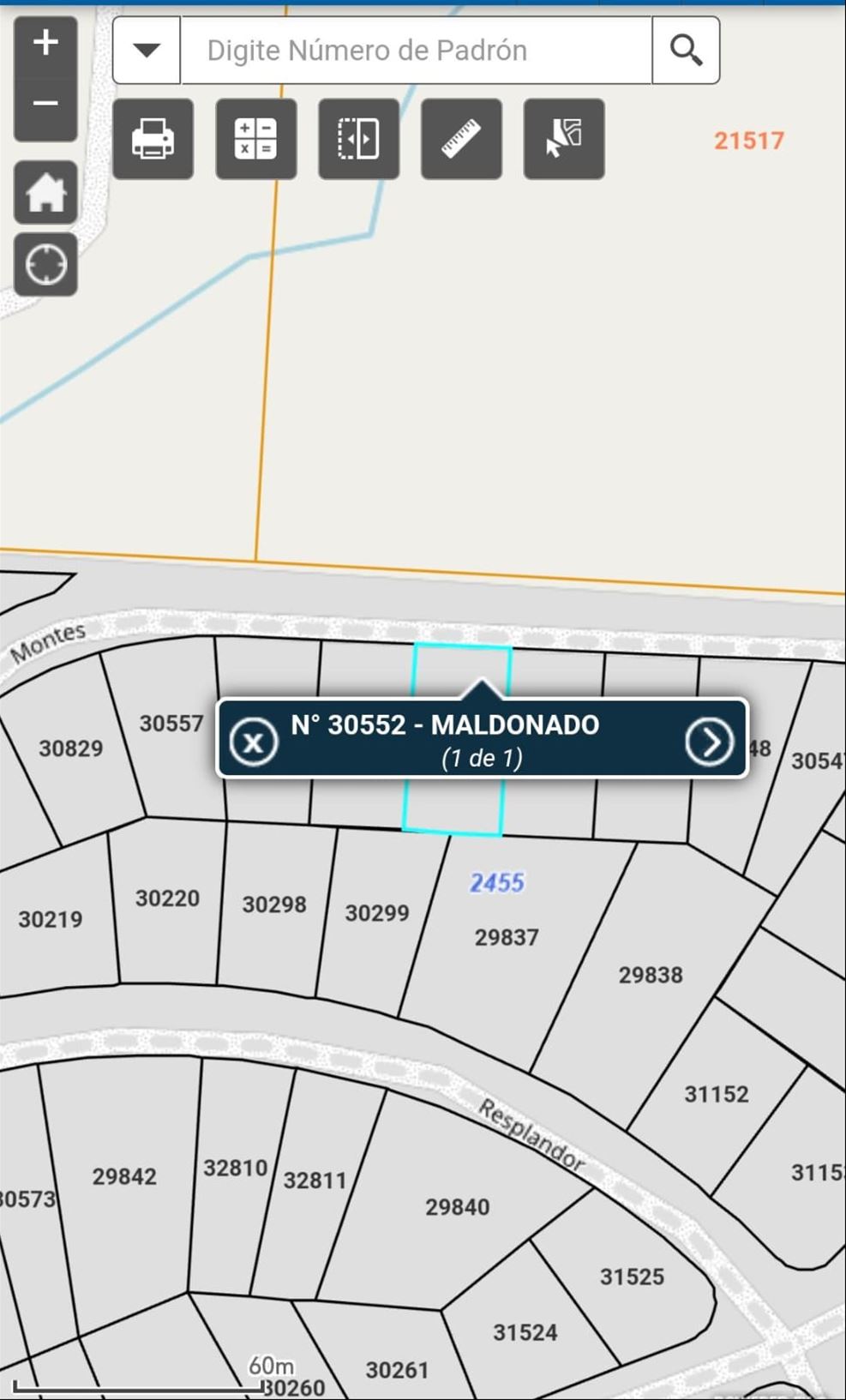
Task: Open search type dropdown arrow
Action: point(147,51)
